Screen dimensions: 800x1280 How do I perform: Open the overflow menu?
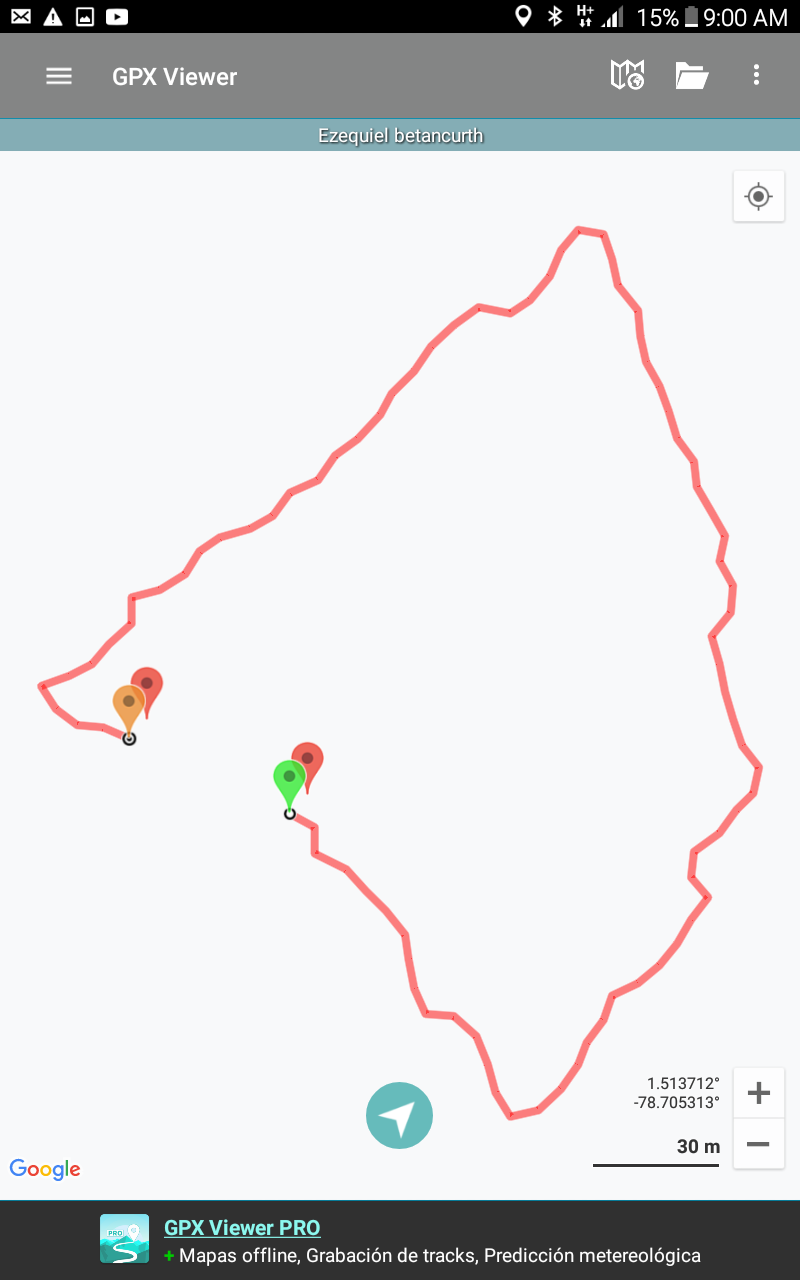point(756,76)
